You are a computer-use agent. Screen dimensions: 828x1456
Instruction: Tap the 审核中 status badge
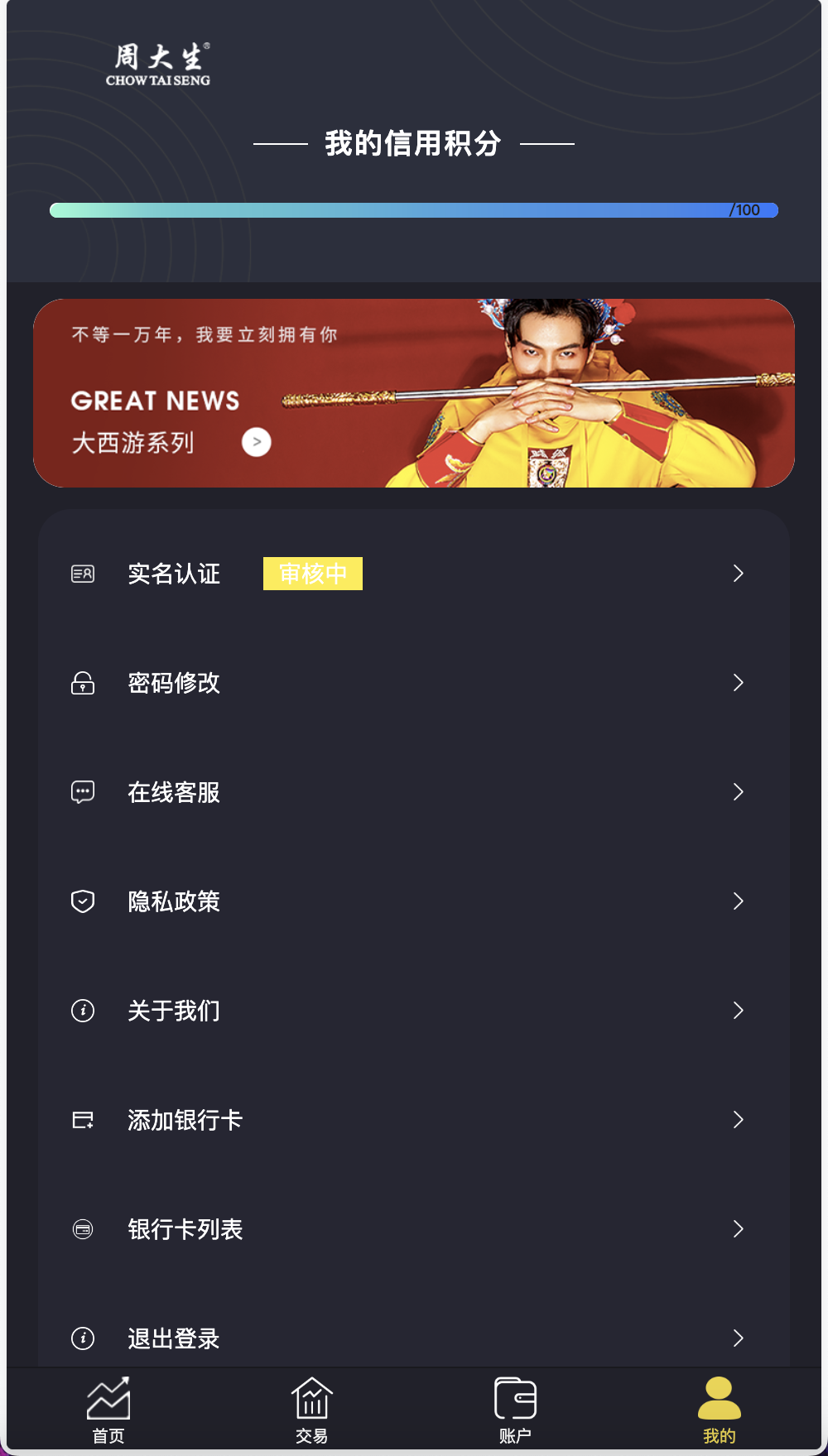pos(313,574)
